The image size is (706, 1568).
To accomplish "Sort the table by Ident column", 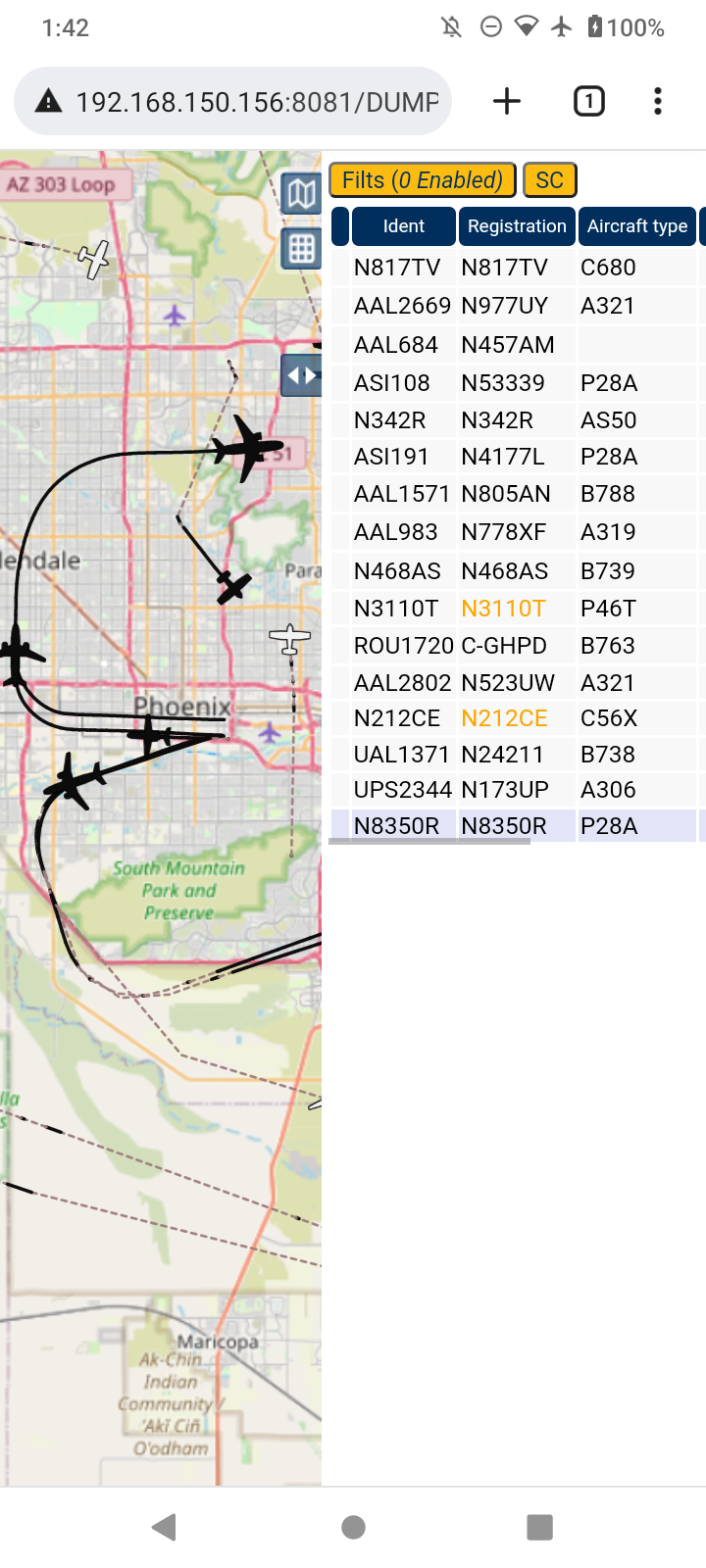I will click(x=404, y=226).
